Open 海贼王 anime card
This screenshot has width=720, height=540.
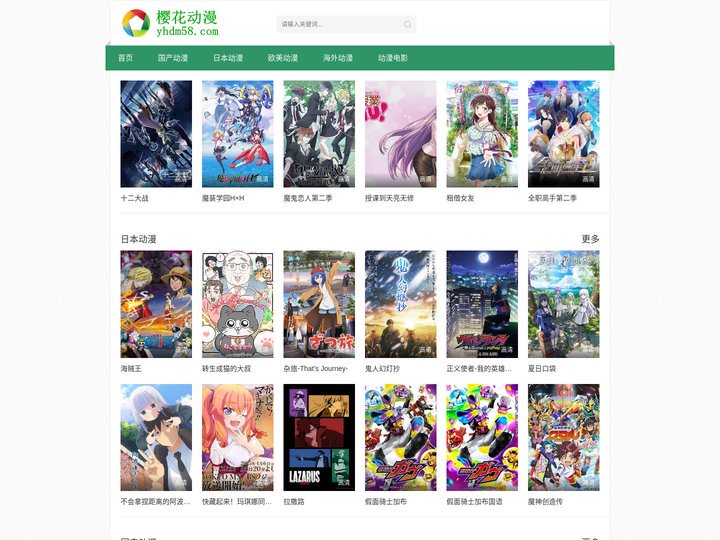(x=156, y=304)
